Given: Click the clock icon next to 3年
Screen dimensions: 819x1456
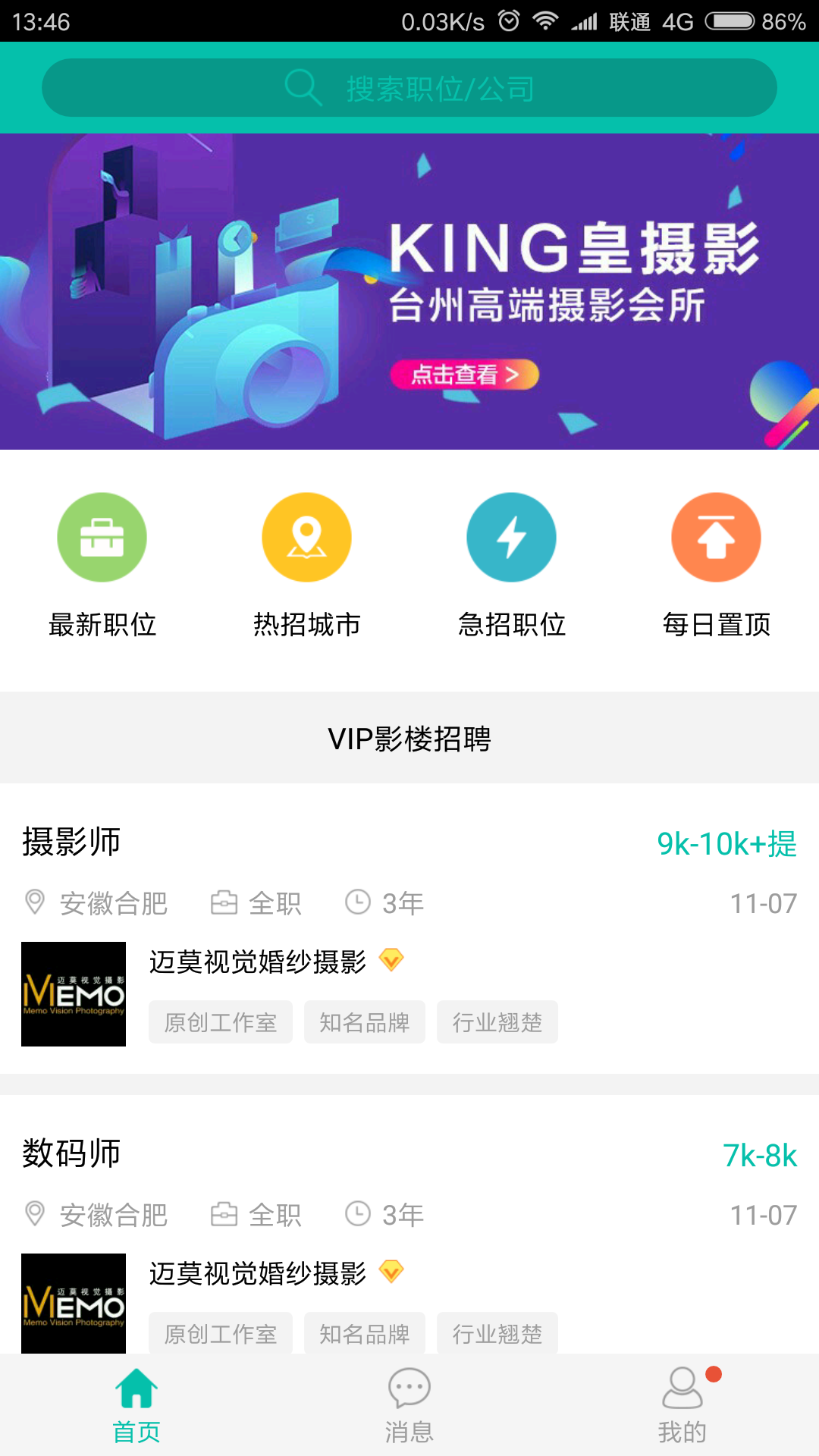Looking at the screenshot, I should point(356,902).
